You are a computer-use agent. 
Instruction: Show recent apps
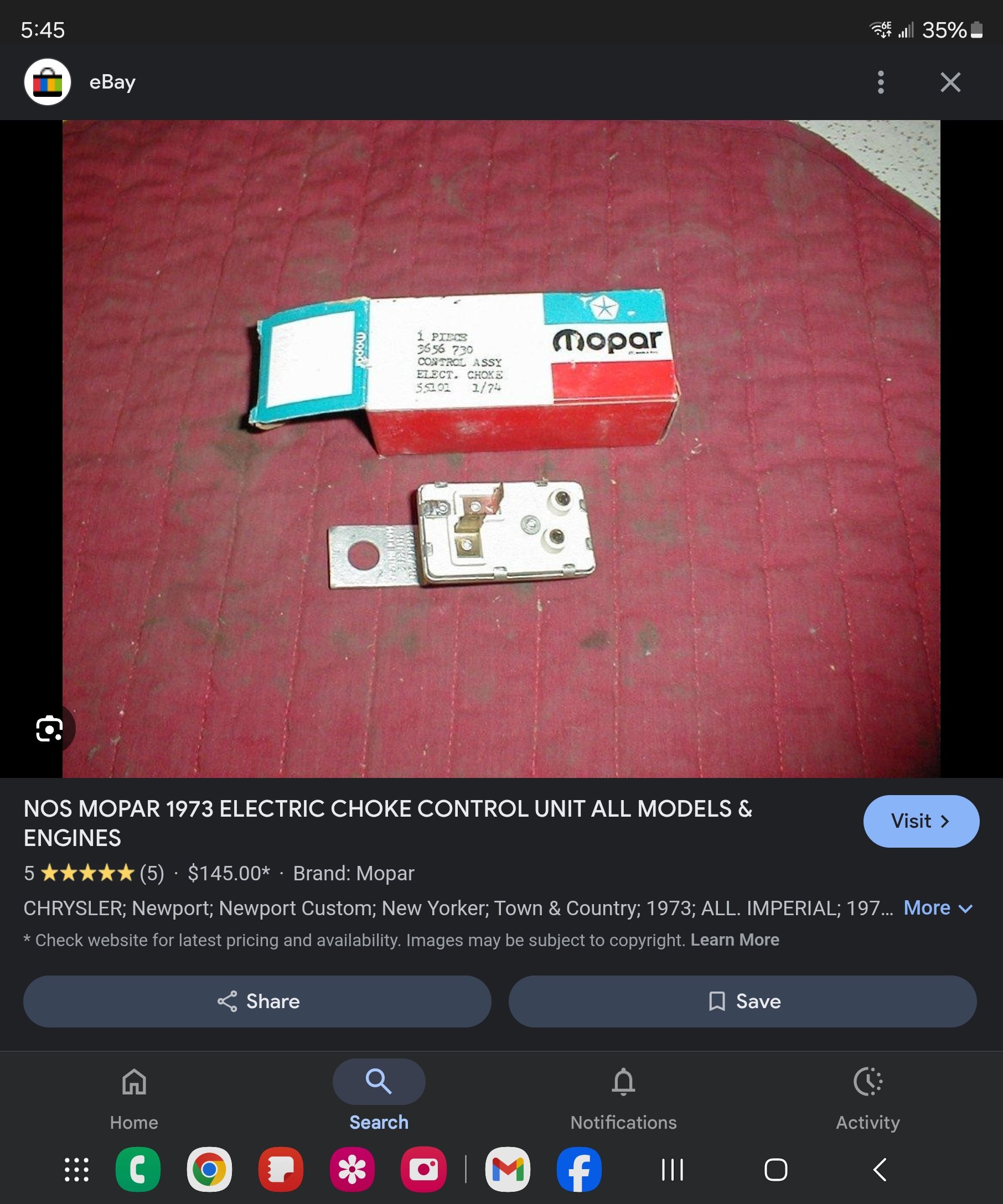[672, 1170]
